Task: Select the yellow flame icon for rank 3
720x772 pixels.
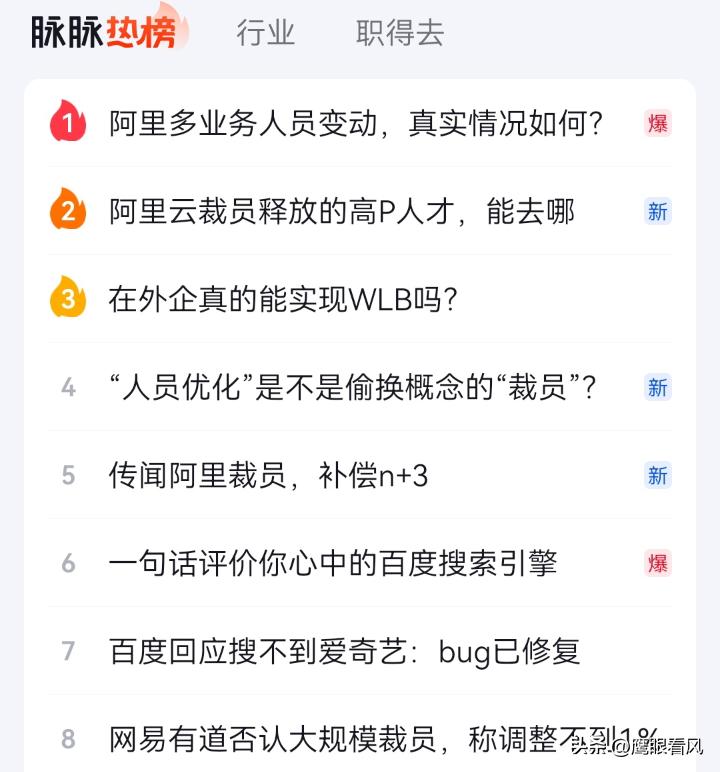Action: [66, 298]
